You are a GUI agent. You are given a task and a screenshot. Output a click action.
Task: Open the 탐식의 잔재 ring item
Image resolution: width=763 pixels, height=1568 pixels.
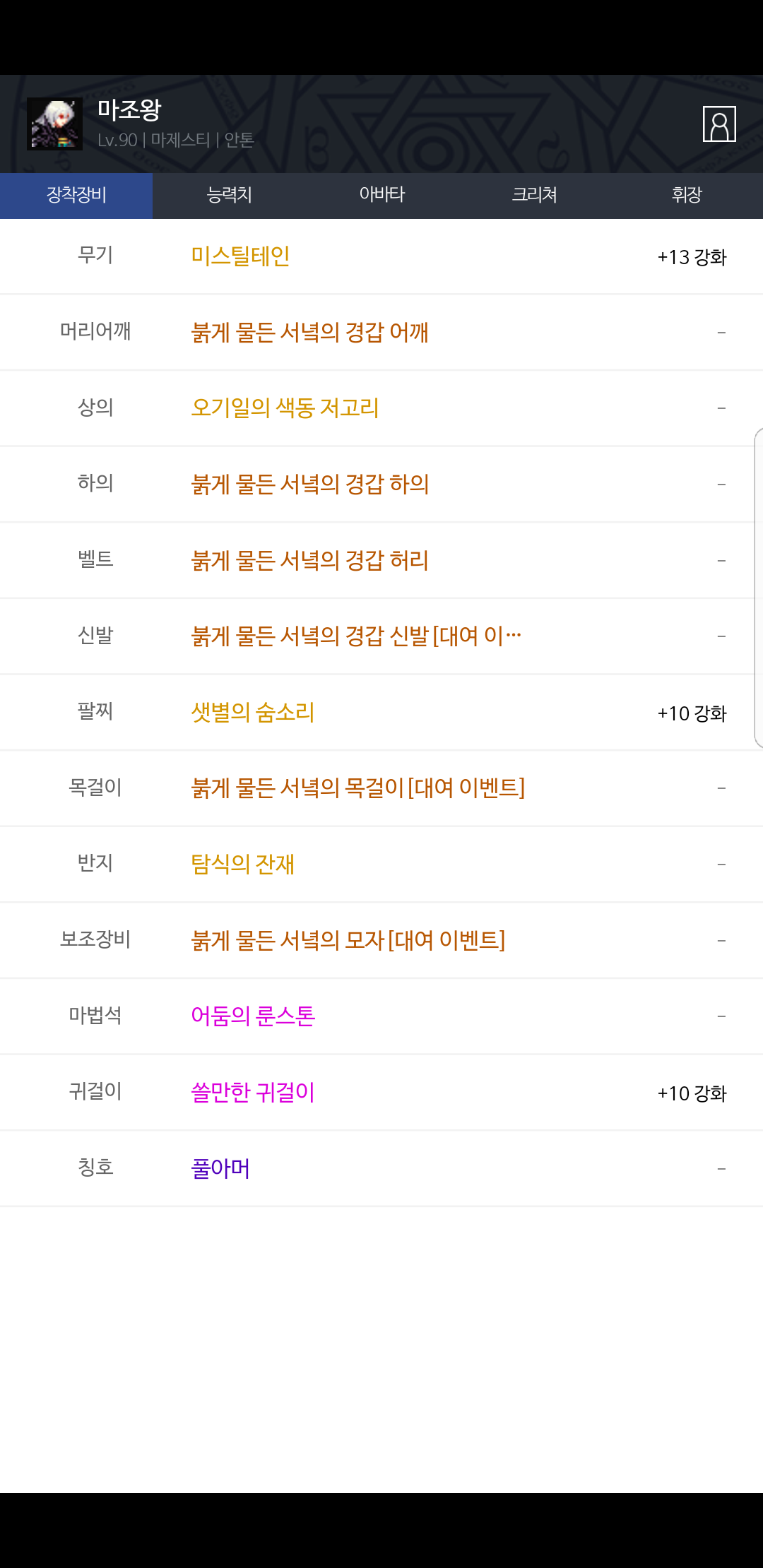243,865
